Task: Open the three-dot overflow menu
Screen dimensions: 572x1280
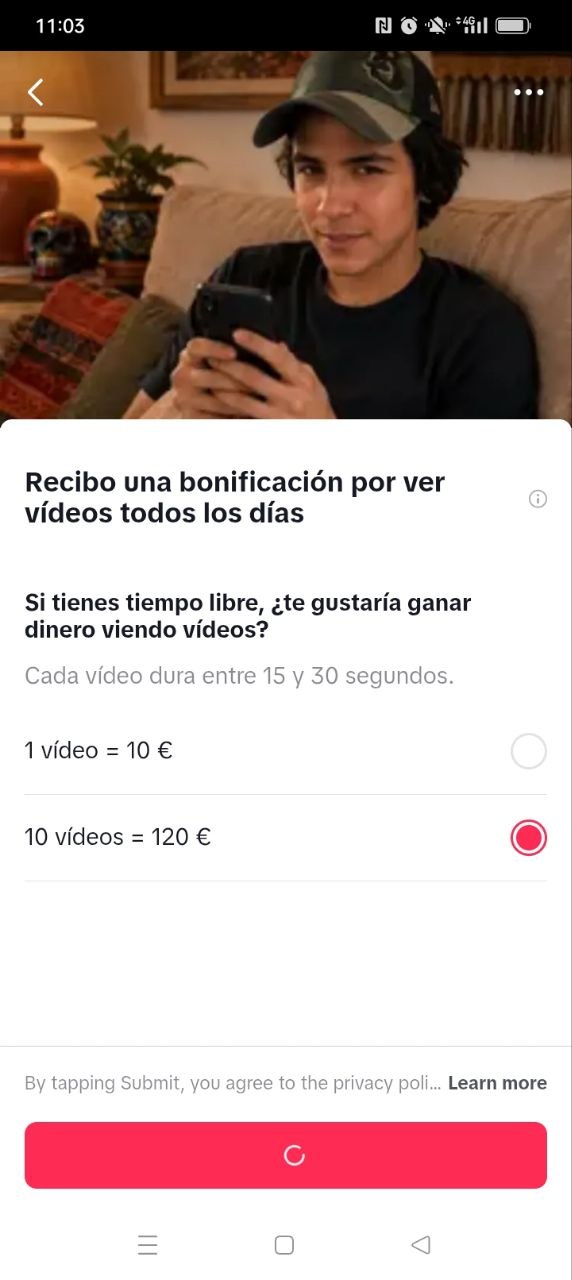Action: pyautogui.click(x=528, y=92)
